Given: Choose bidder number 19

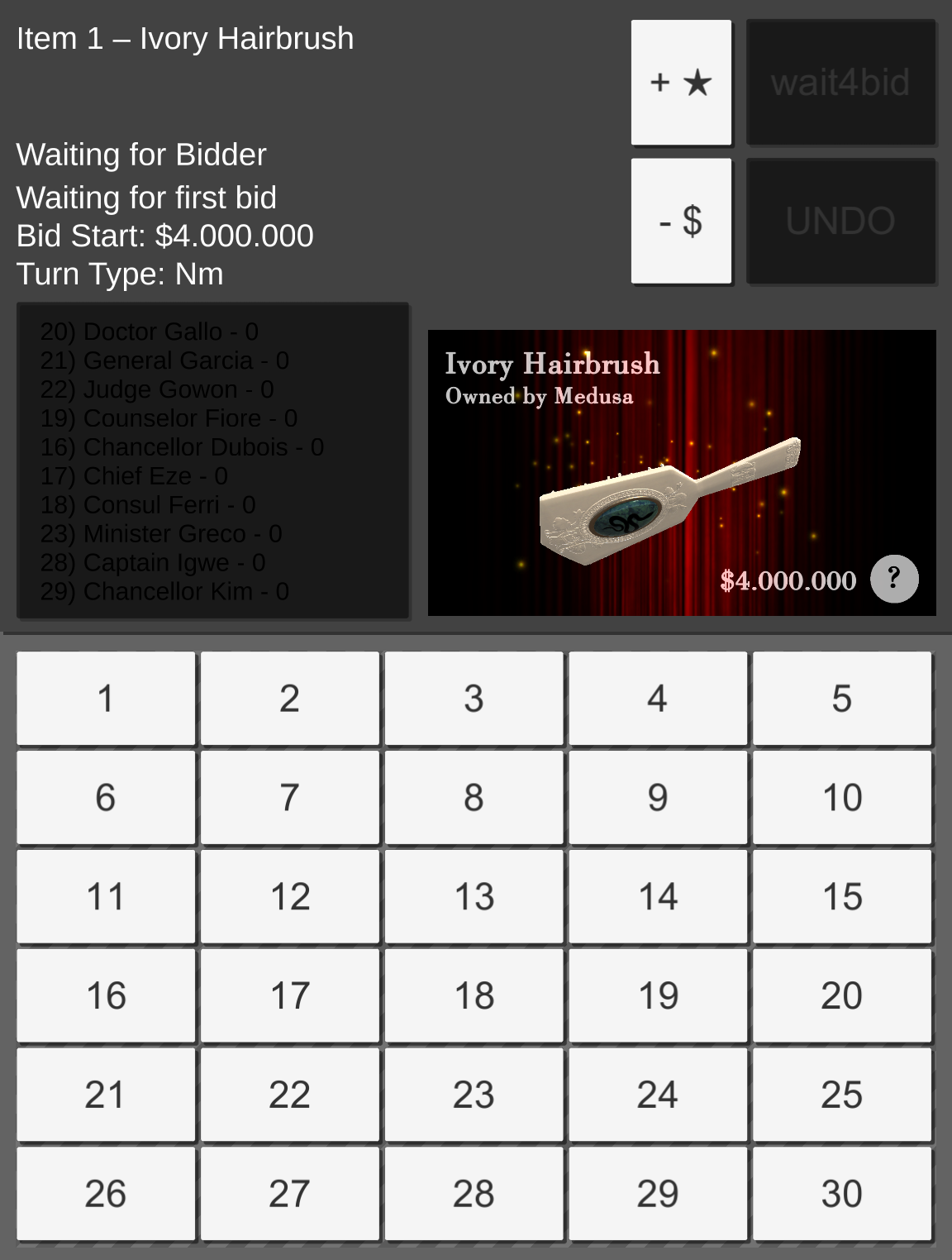Looking at the screenshot, I should [658, 995].
